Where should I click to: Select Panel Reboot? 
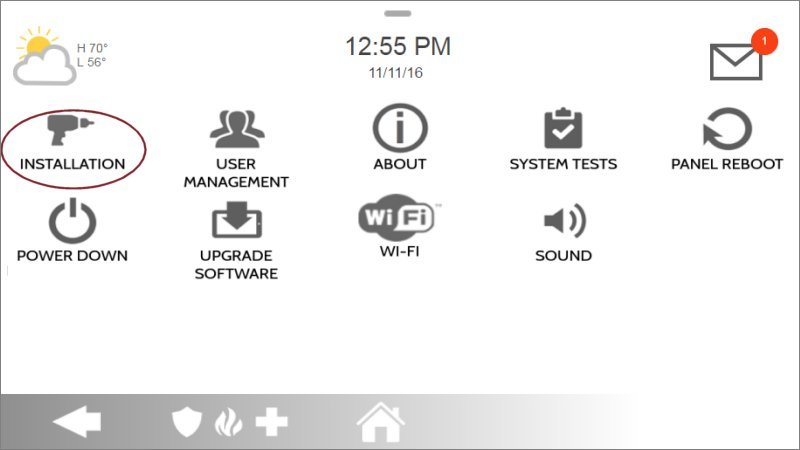727,141
